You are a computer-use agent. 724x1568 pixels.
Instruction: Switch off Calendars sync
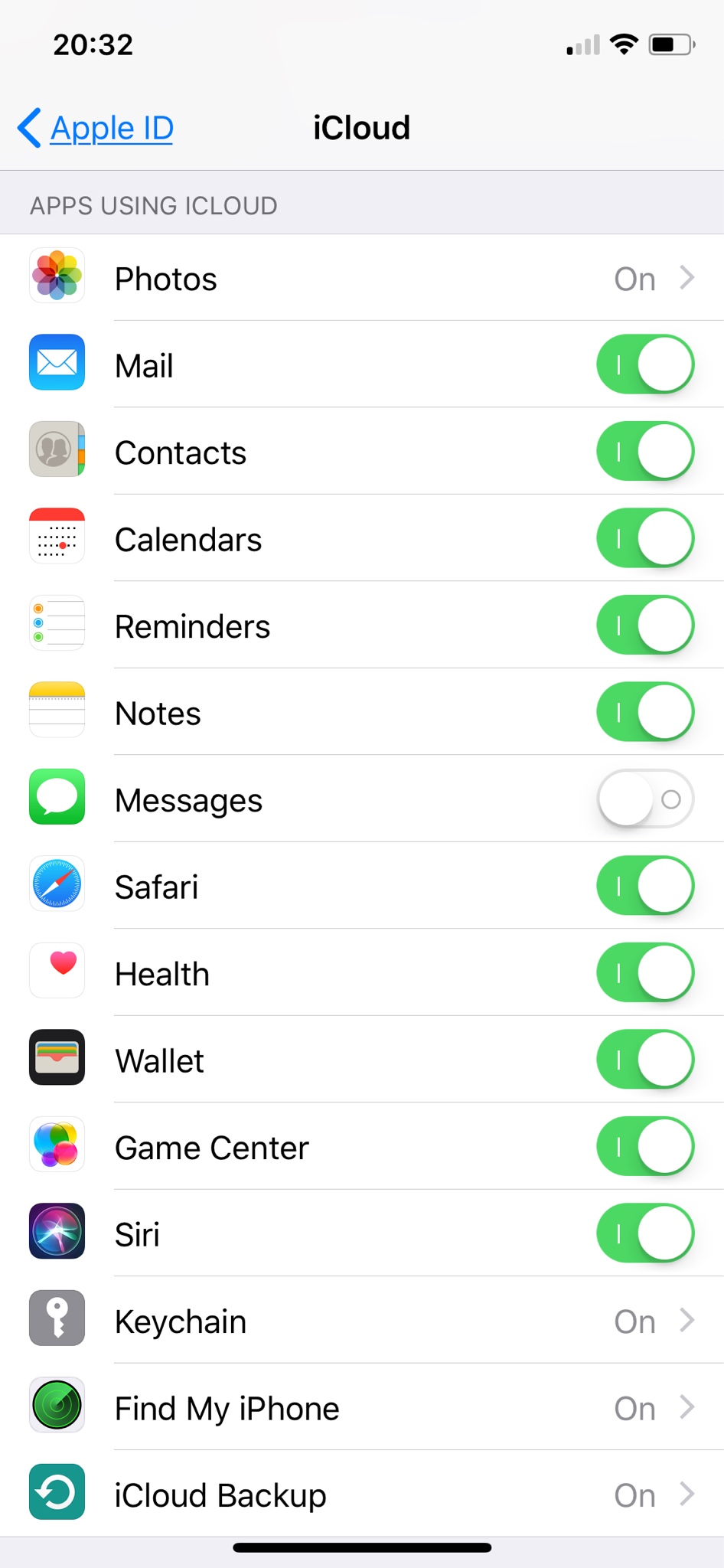tap(645, 538)
